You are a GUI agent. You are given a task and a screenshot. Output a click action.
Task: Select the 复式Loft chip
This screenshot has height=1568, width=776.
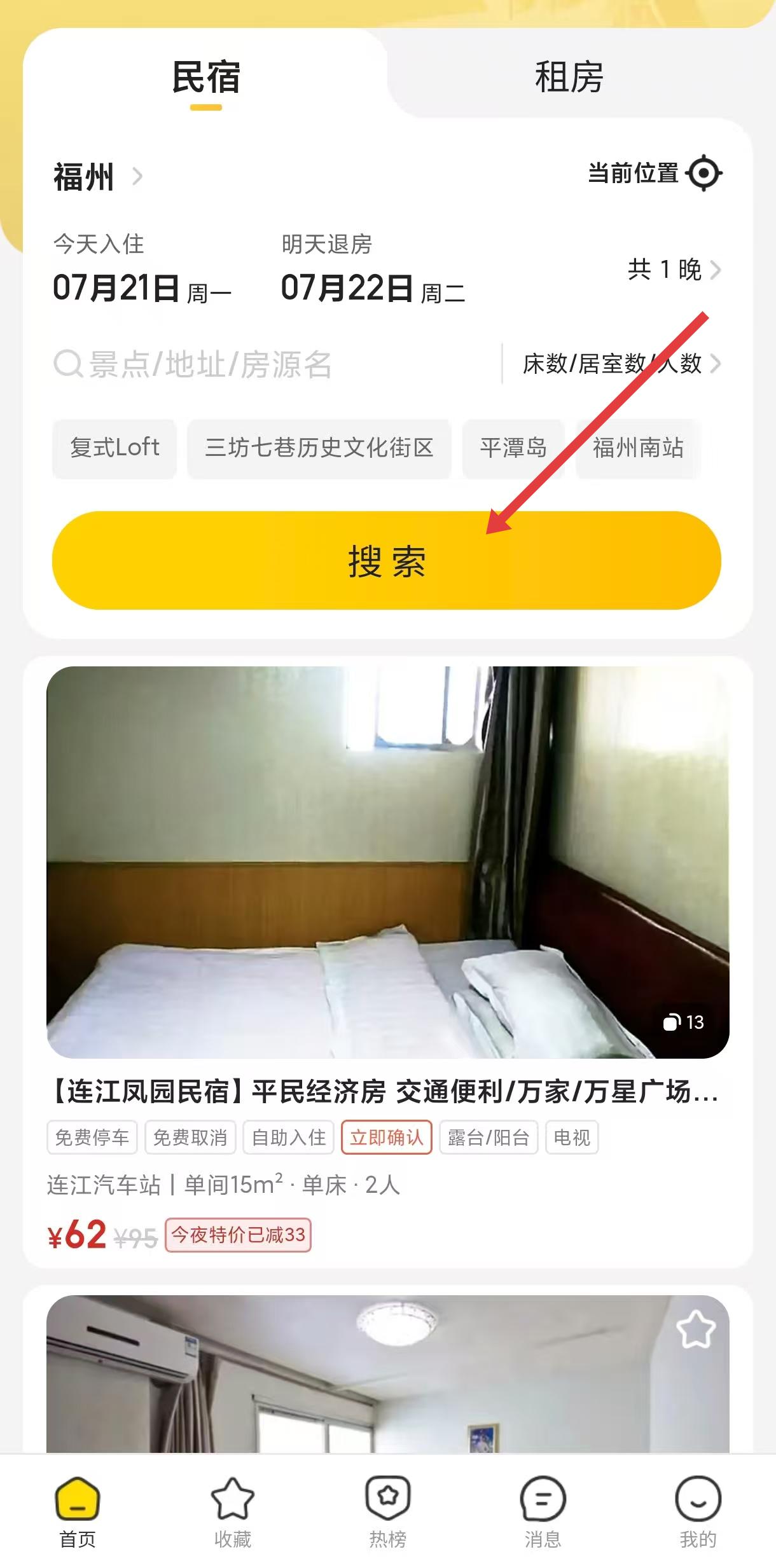click(114, 448)
